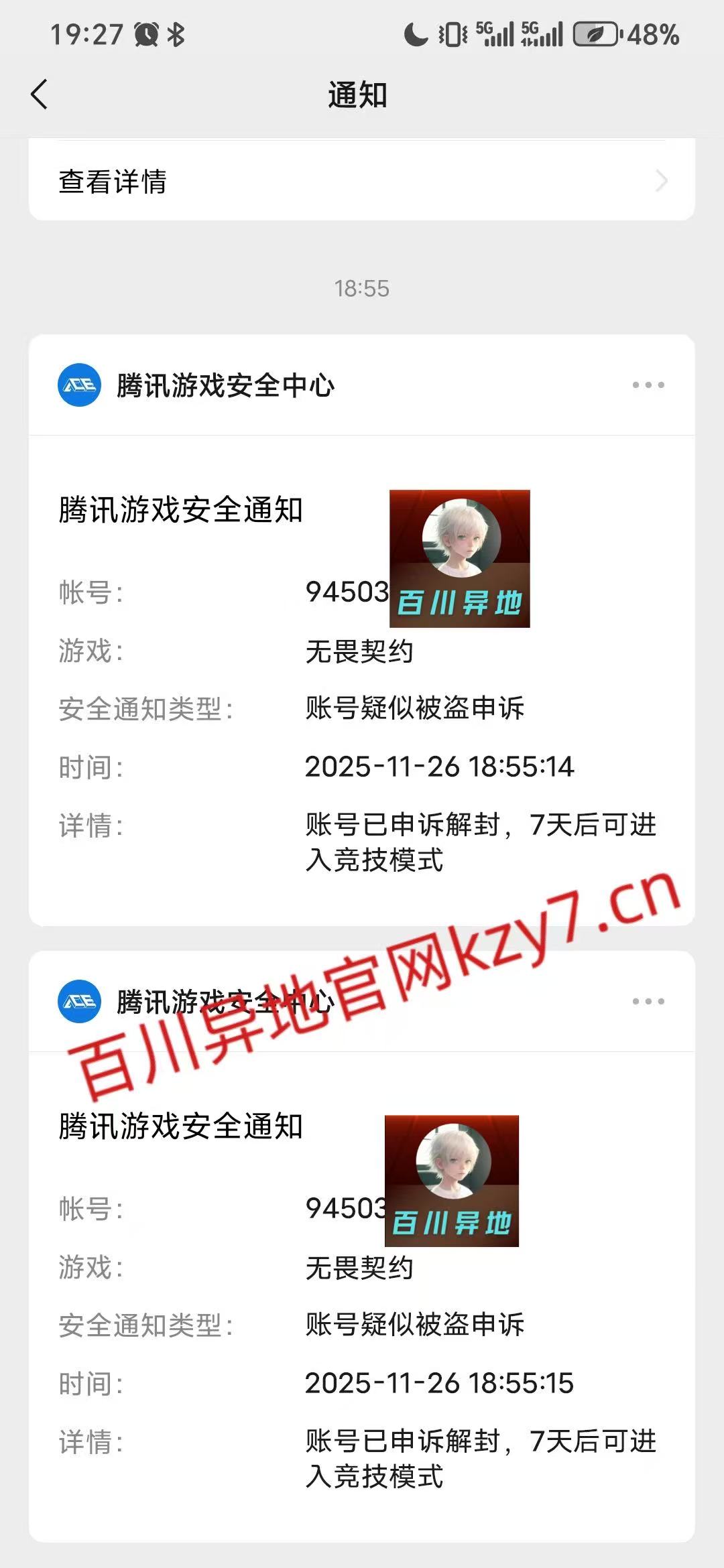Open overflow menu on the 18:55:14 notification
Viewport: 724px width, 1568px height.
(648, 385)
